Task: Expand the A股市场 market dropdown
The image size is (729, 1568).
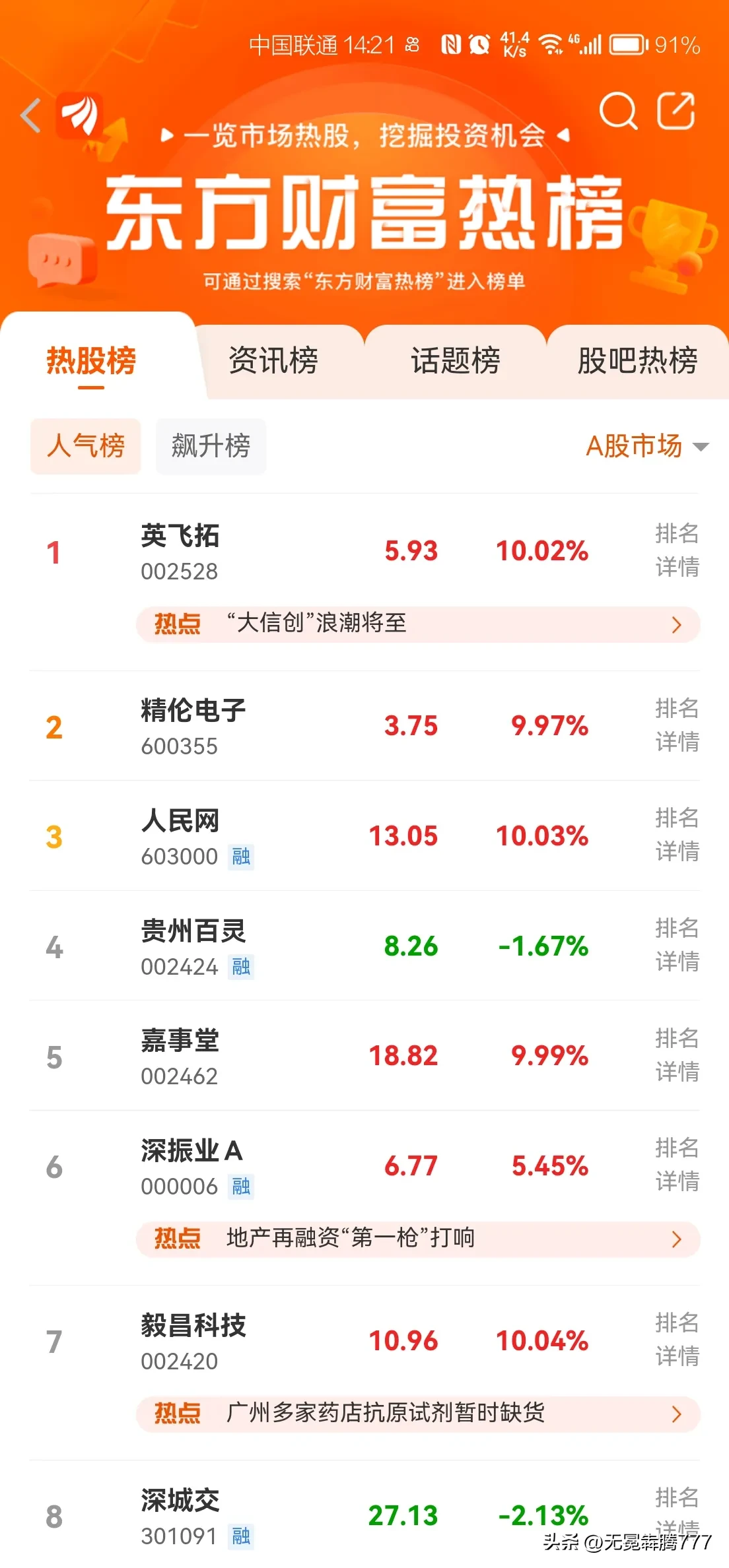Action: 647,446
